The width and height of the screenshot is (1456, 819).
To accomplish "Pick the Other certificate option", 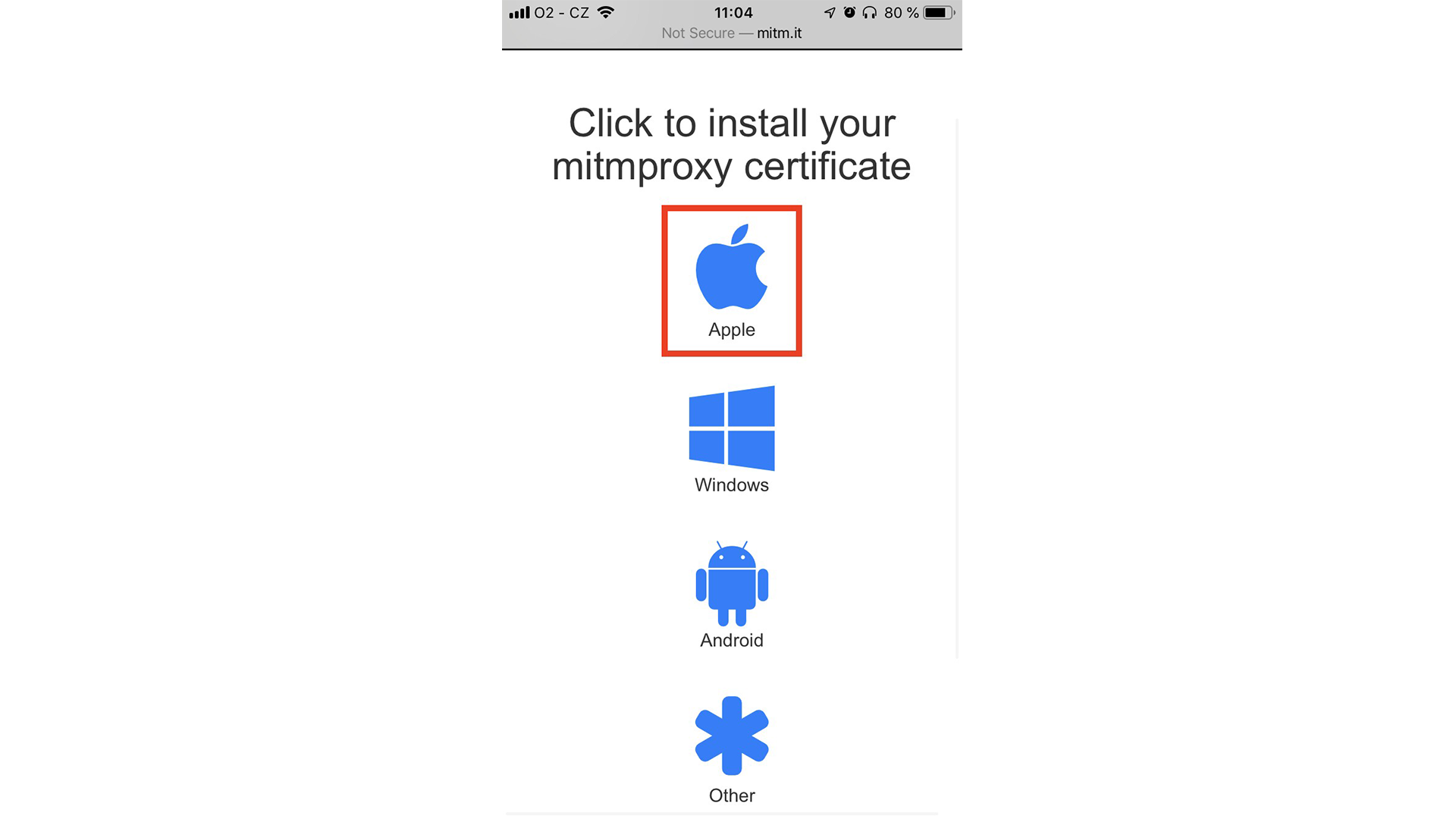I will point(732,751).
